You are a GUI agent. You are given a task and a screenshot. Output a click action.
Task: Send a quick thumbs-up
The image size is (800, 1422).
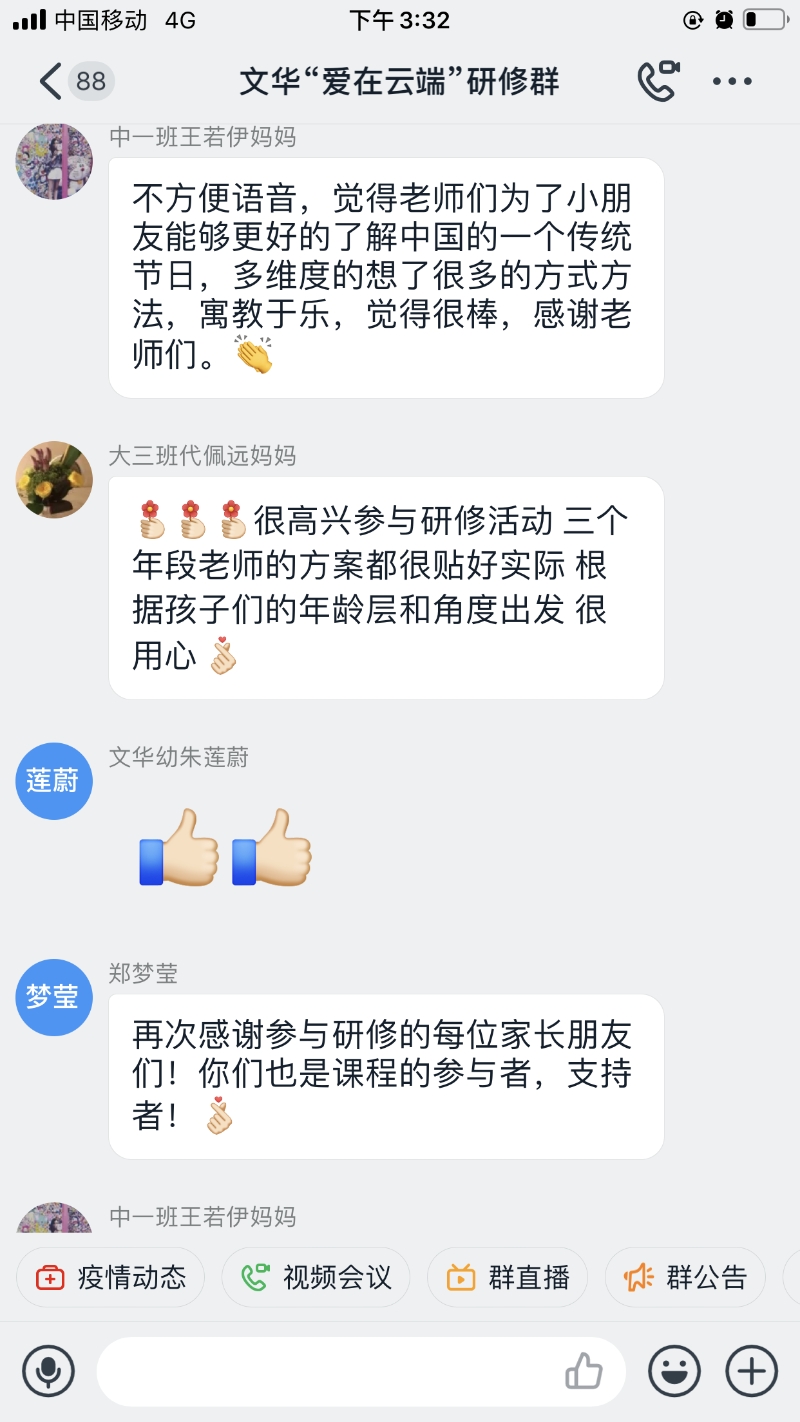click(x=584, y=1371)
